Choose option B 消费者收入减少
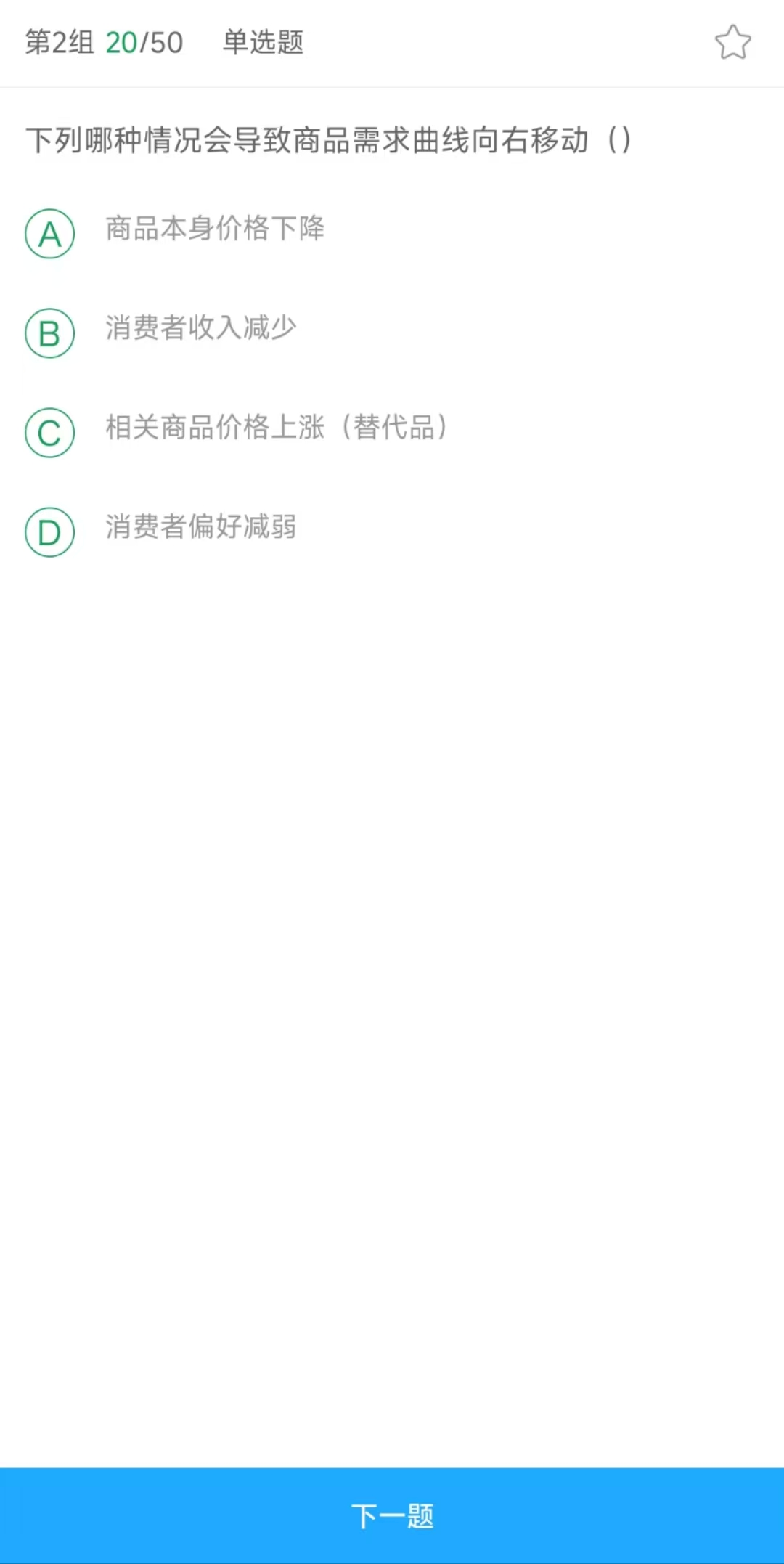This screenshot has height=1564, width=784. (x=50, y=333)
